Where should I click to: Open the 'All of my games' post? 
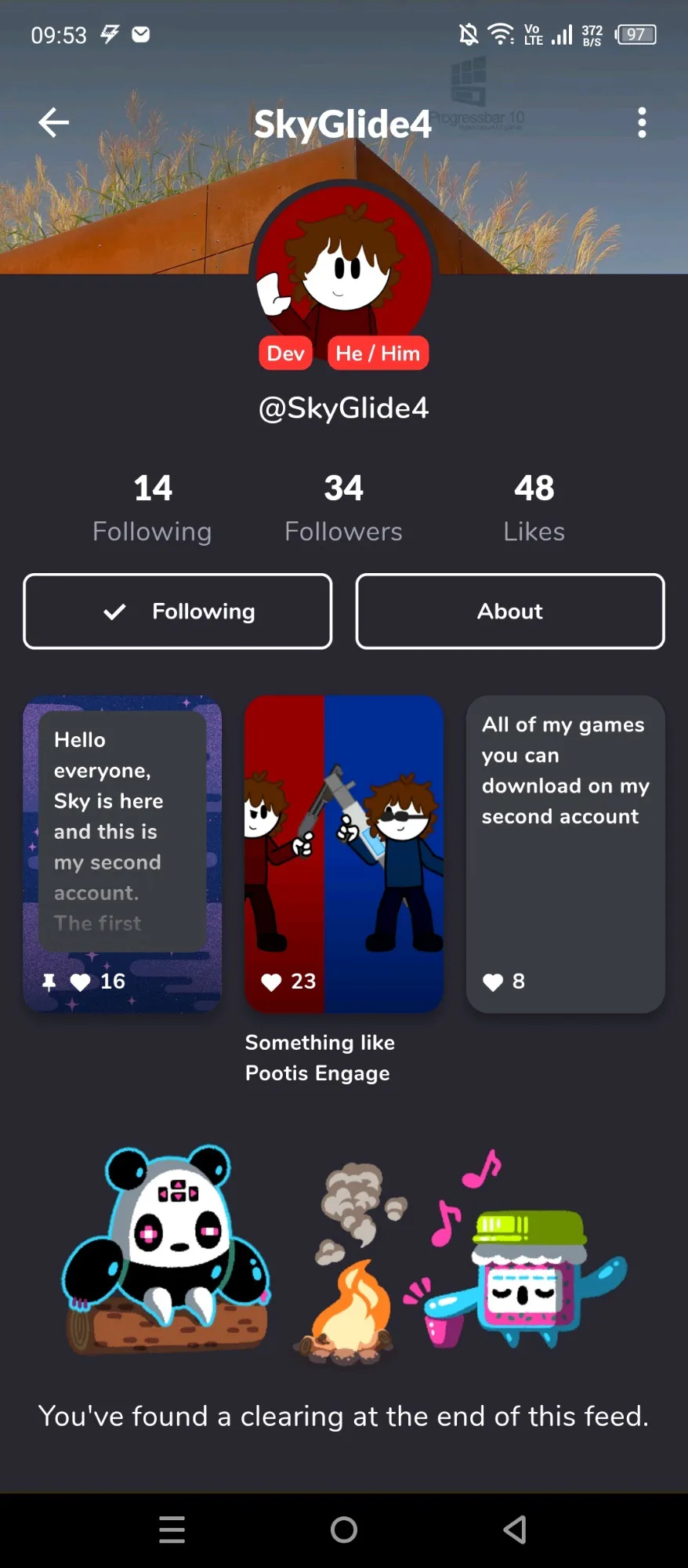tap(566, 854)
